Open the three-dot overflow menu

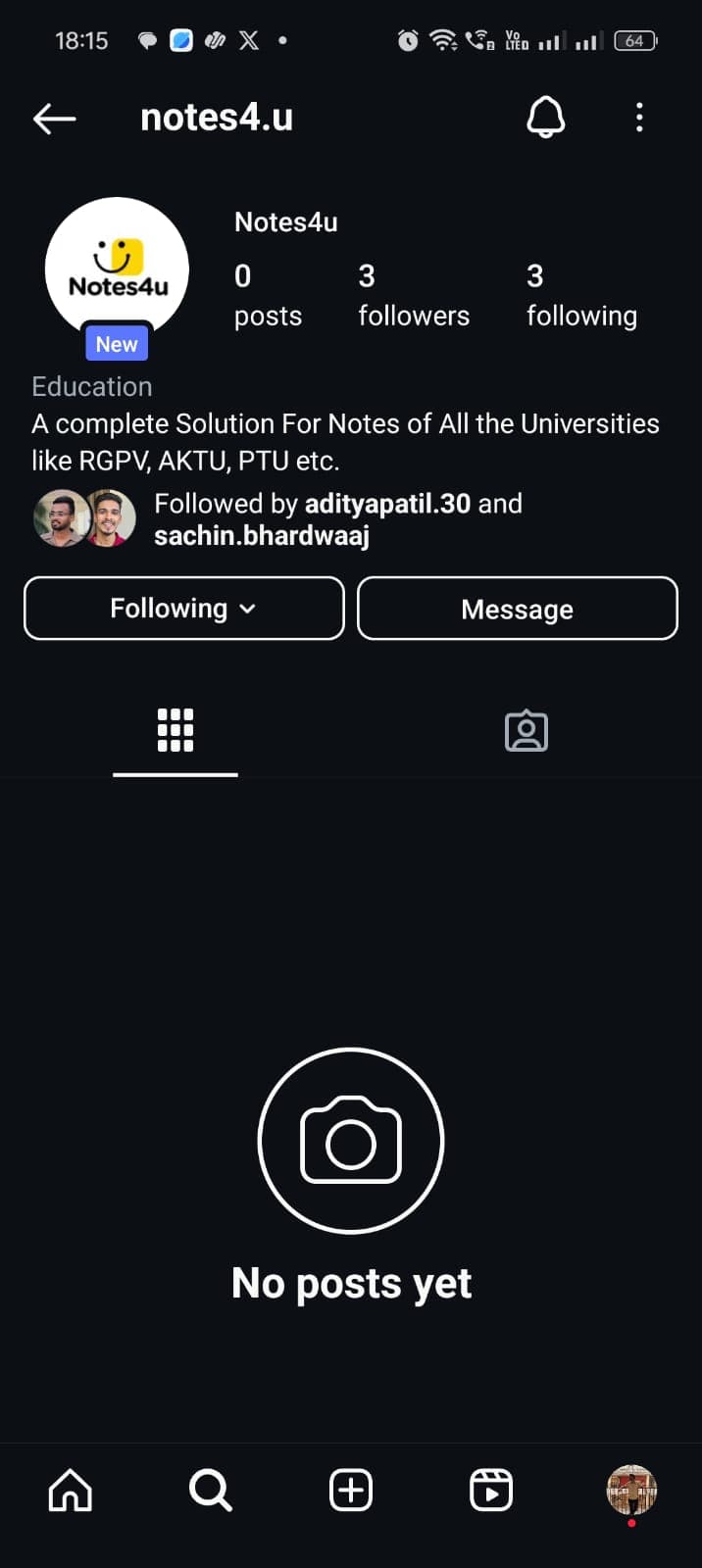(x=639, y=118)
